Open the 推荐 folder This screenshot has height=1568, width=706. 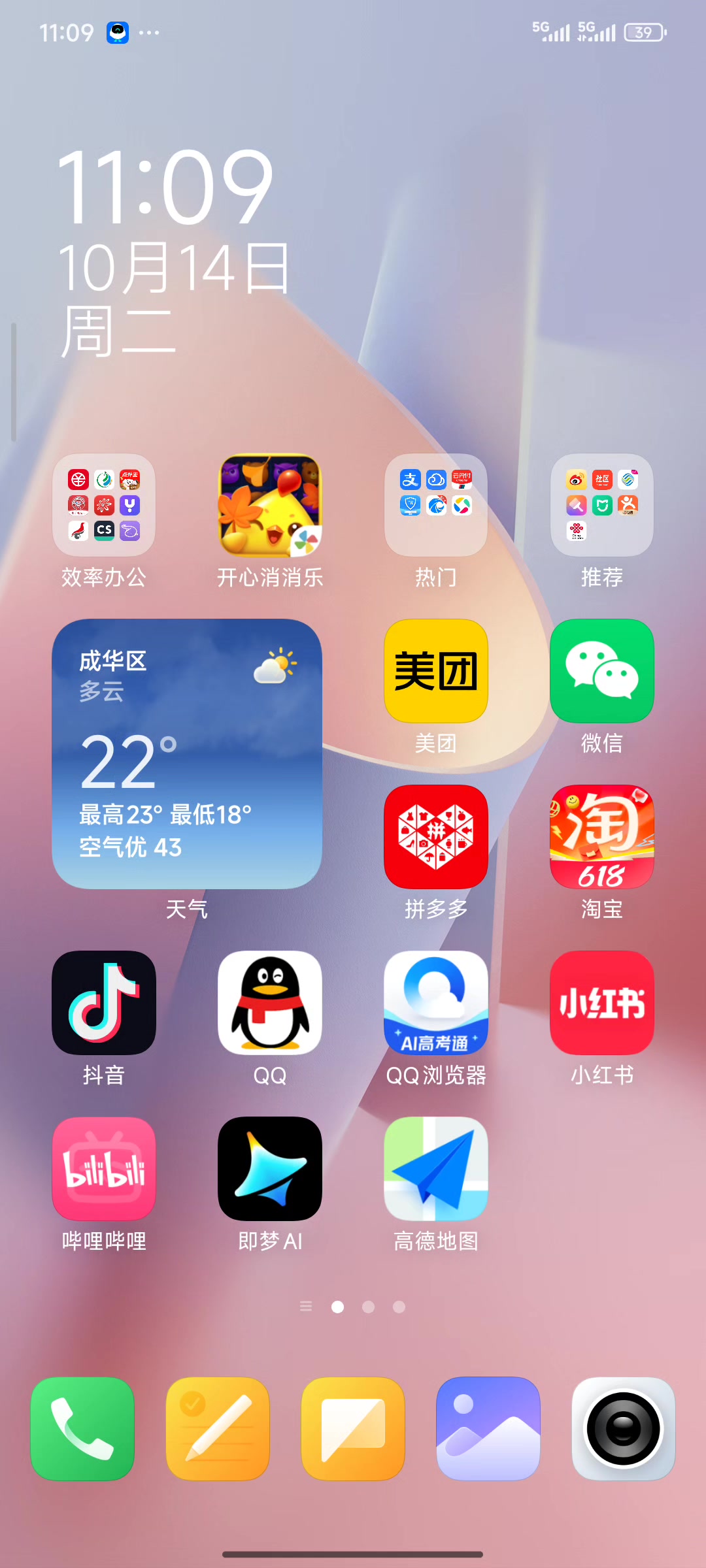click(x=602, y=505)
